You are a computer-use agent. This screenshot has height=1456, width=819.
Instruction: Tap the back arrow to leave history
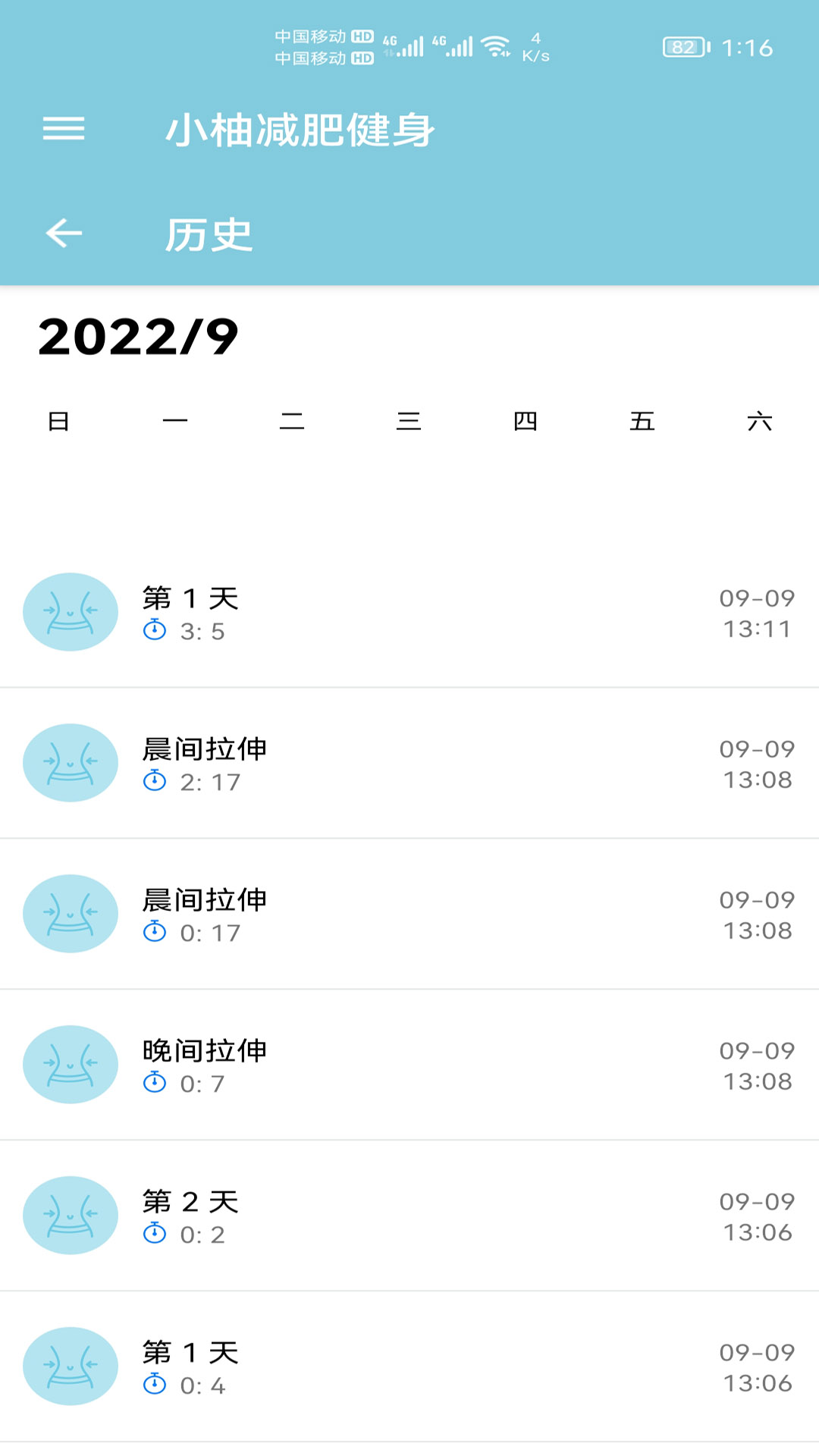64,234
